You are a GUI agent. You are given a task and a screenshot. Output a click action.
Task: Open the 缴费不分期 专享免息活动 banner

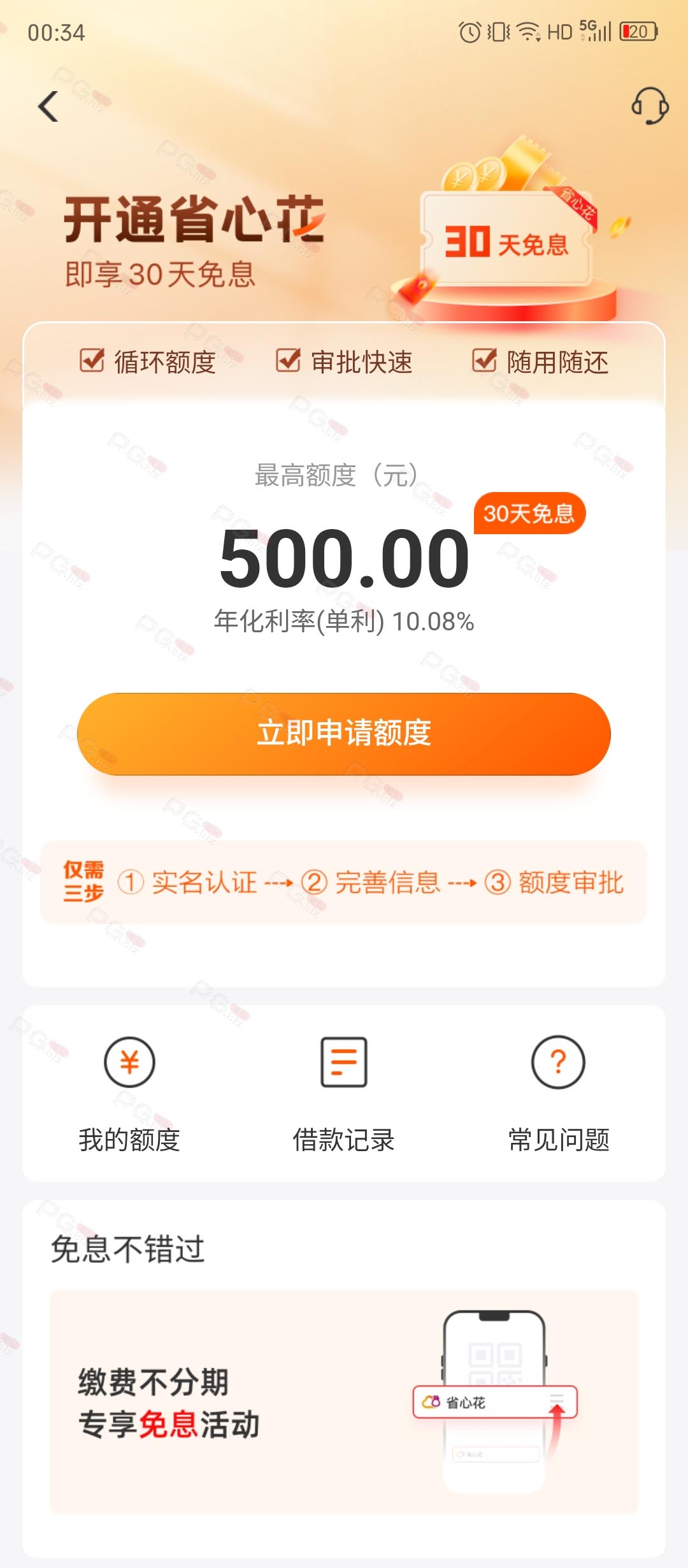tap(344, 1402)
